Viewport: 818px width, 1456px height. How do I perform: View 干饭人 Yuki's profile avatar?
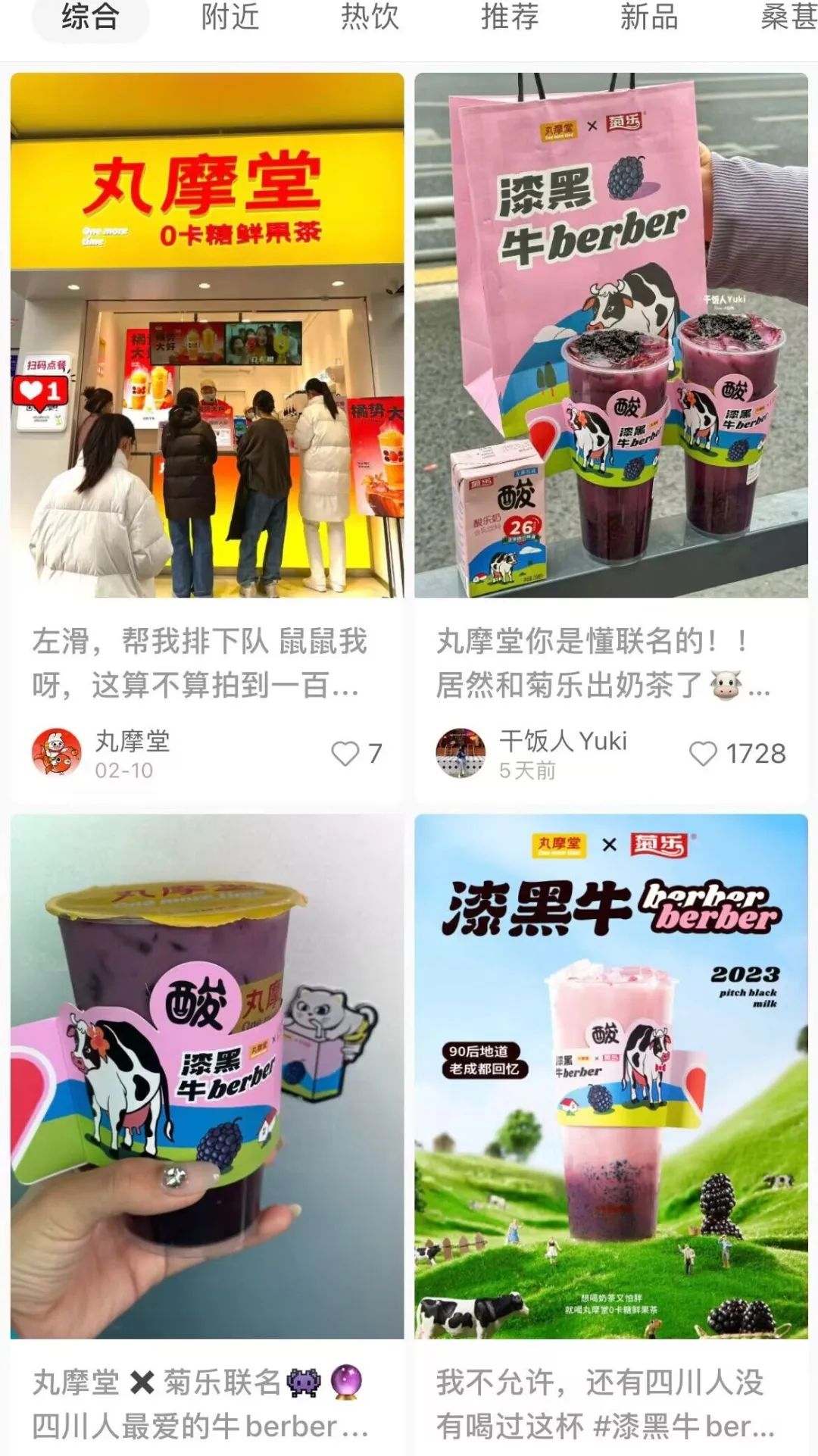coord(461,752)
